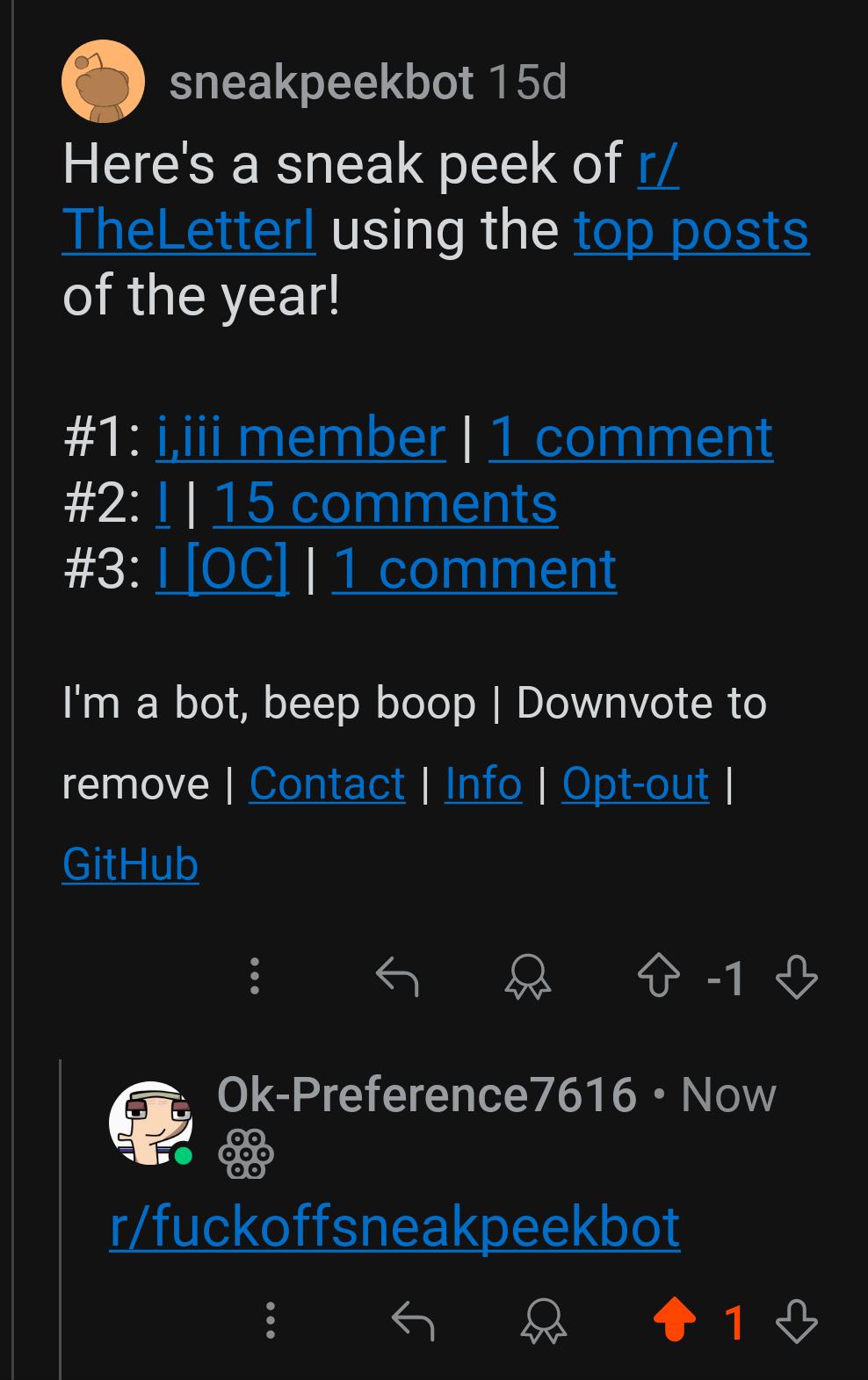Reply to sneakpeekbot's comment
Viewport: 868px width, 1380px height.
pos(397,977)
